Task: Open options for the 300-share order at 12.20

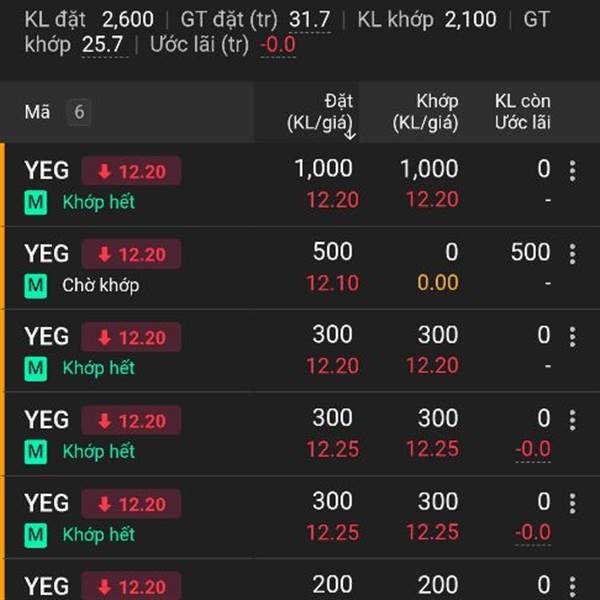Action: pyautogui.click(x=572, y=337)
